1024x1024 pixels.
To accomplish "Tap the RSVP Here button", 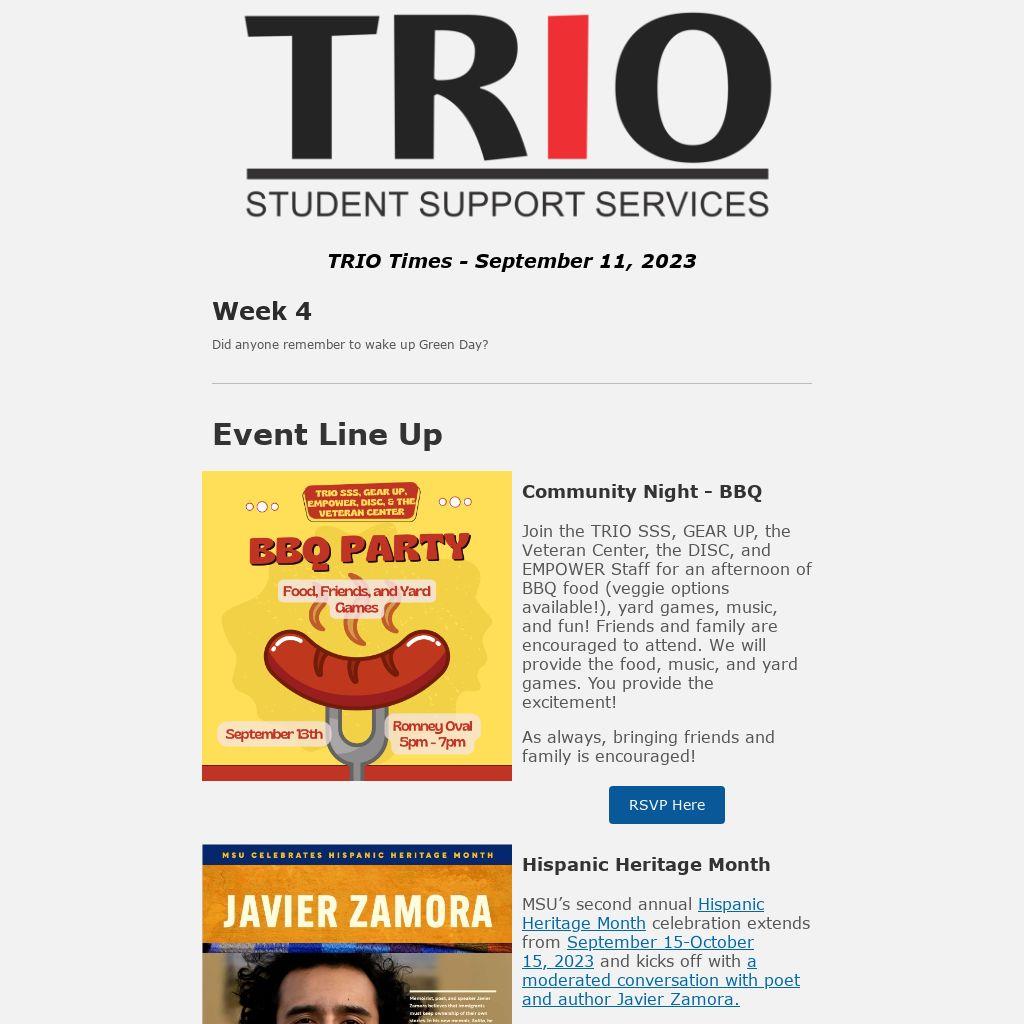I will click(666, 805).
